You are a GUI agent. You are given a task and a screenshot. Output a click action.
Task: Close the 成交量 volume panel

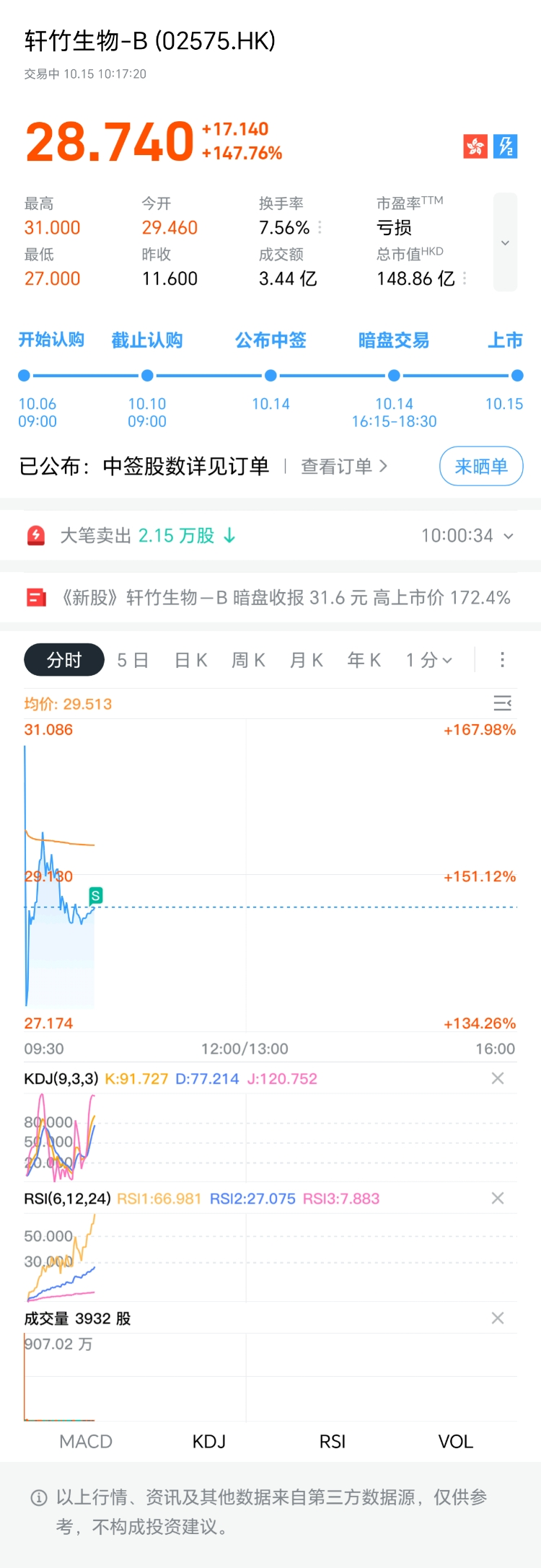point(498,1318)
